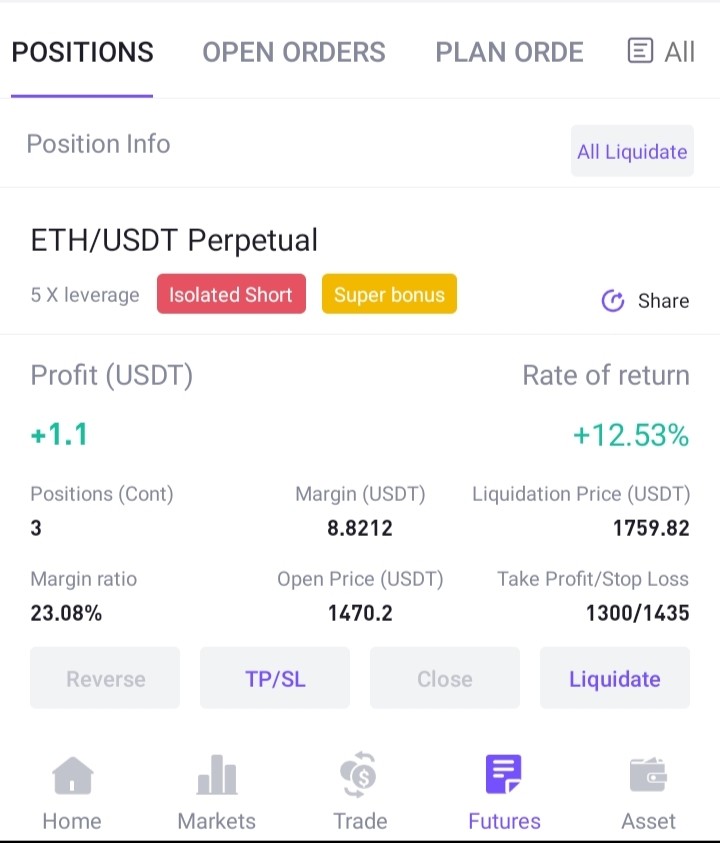720x843 pixels.
Task: Select the Positions tab
Action: click(x=82, y=52)
